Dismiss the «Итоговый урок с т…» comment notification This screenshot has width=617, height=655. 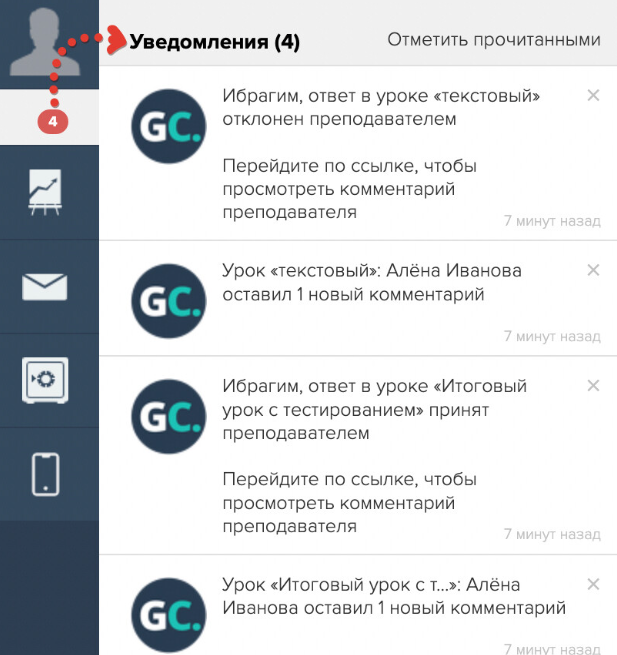593,584
